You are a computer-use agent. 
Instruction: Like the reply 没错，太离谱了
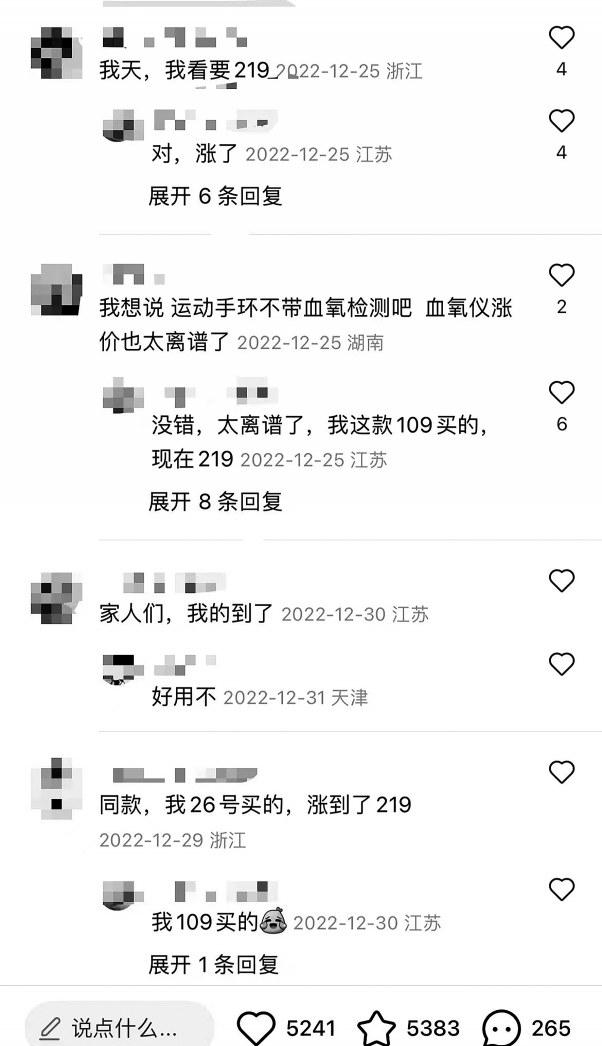(x=562, y=392)
